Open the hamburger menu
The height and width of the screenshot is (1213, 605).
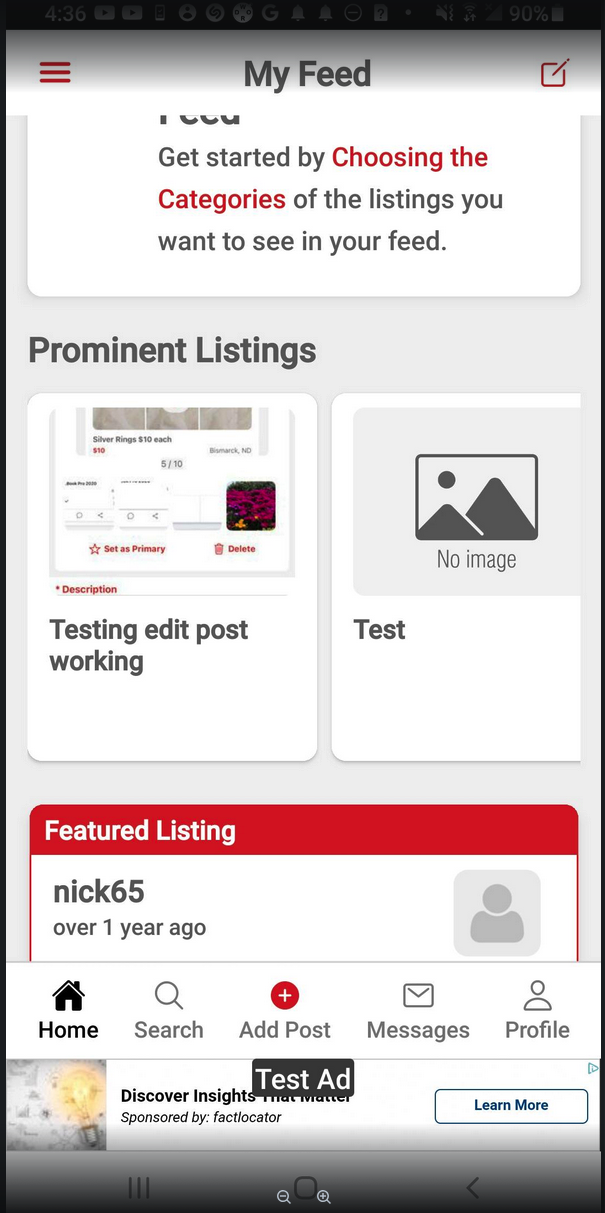(x=55, y=73)
